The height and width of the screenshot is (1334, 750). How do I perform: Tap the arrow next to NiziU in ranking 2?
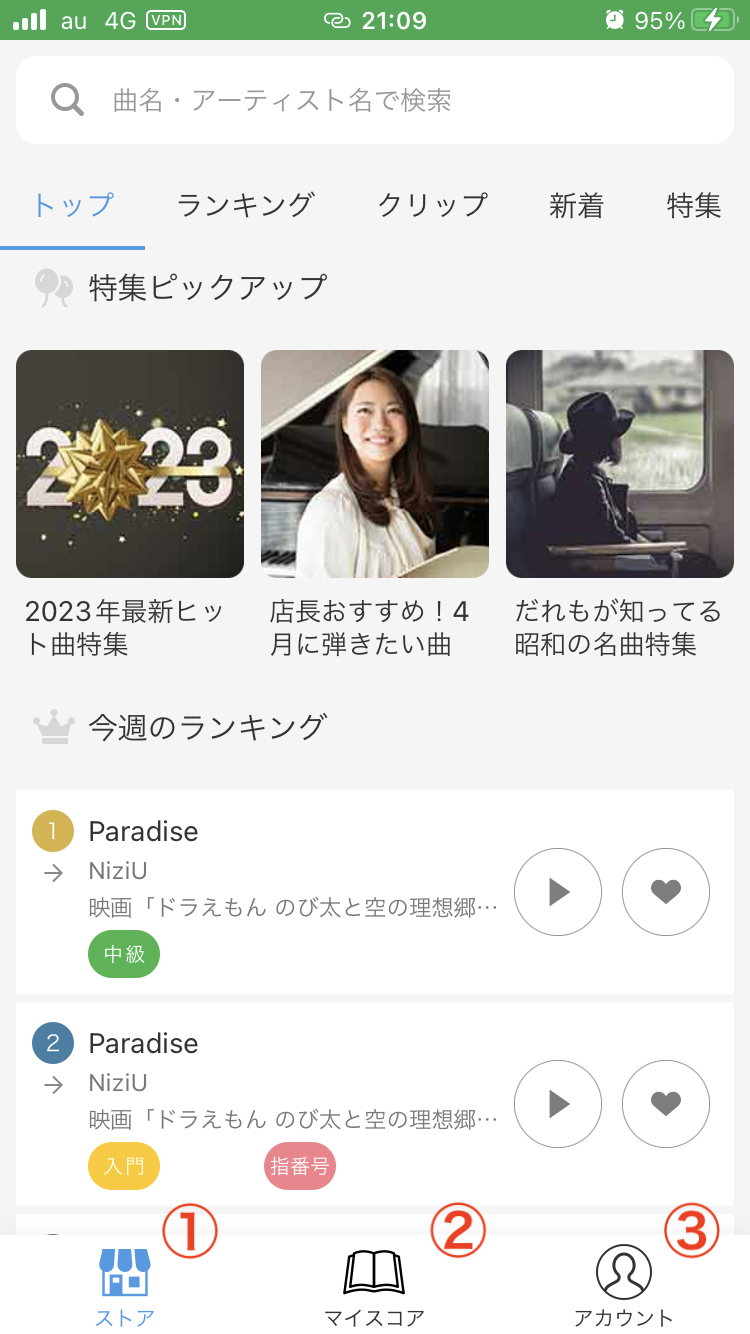(x=52, y=1084)
